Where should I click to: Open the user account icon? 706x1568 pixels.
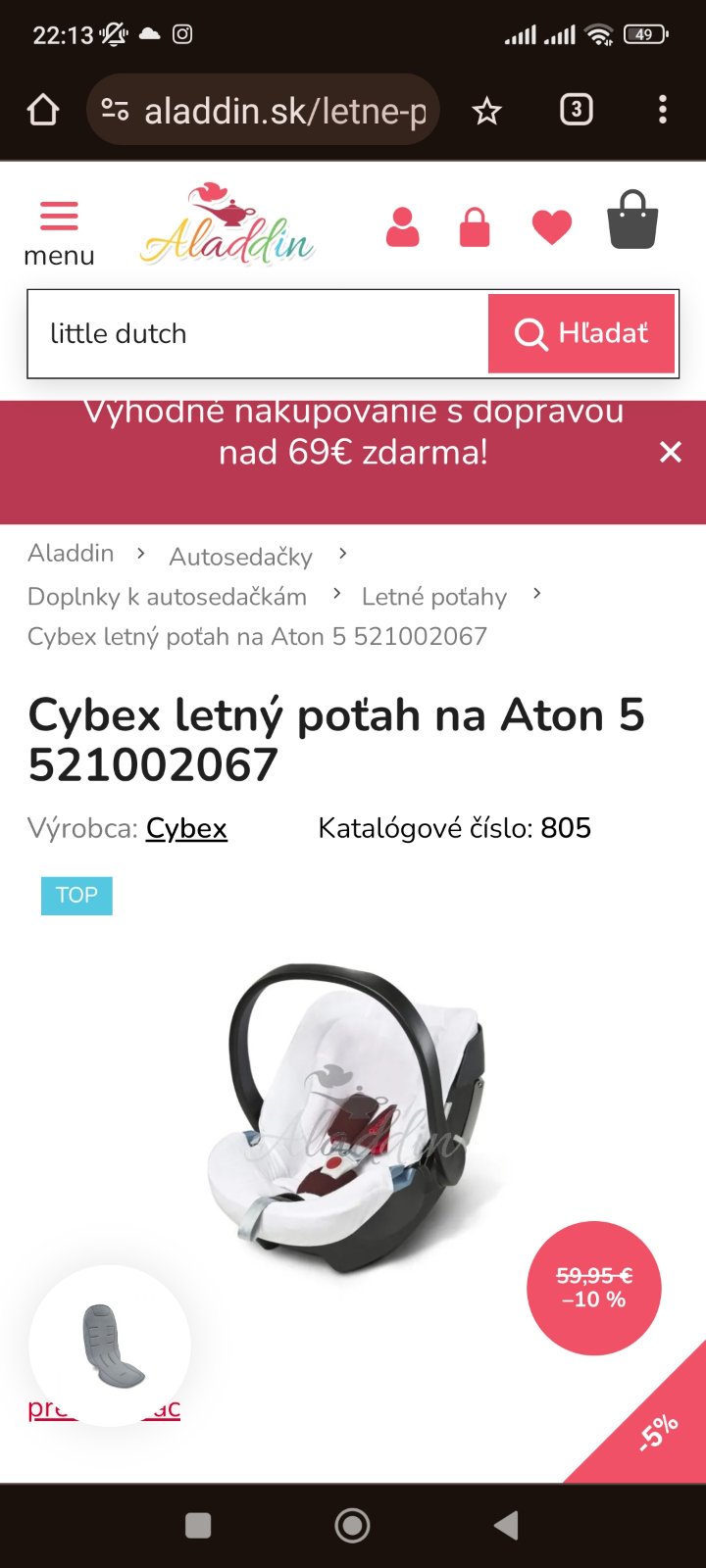tap(402, 227)
